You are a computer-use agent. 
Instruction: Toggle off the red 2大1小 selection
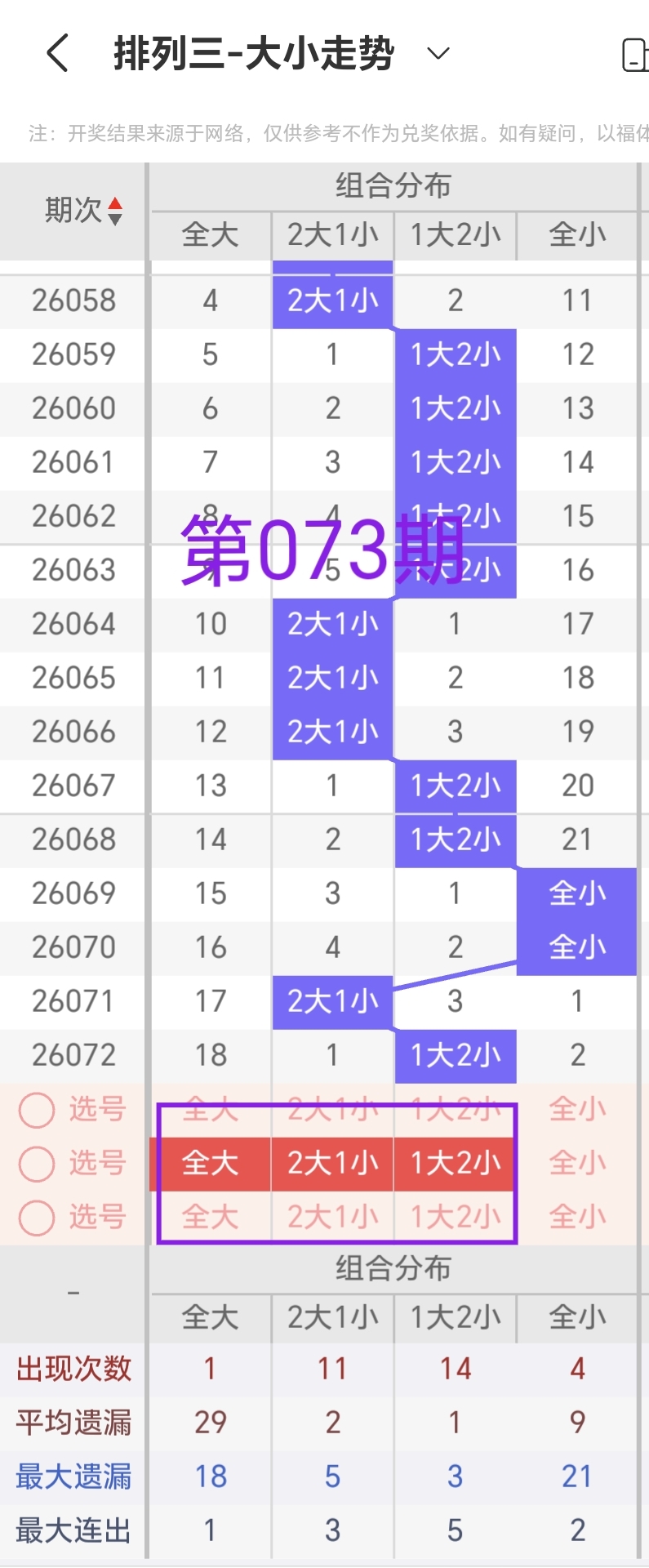(x=332, y=1163)
